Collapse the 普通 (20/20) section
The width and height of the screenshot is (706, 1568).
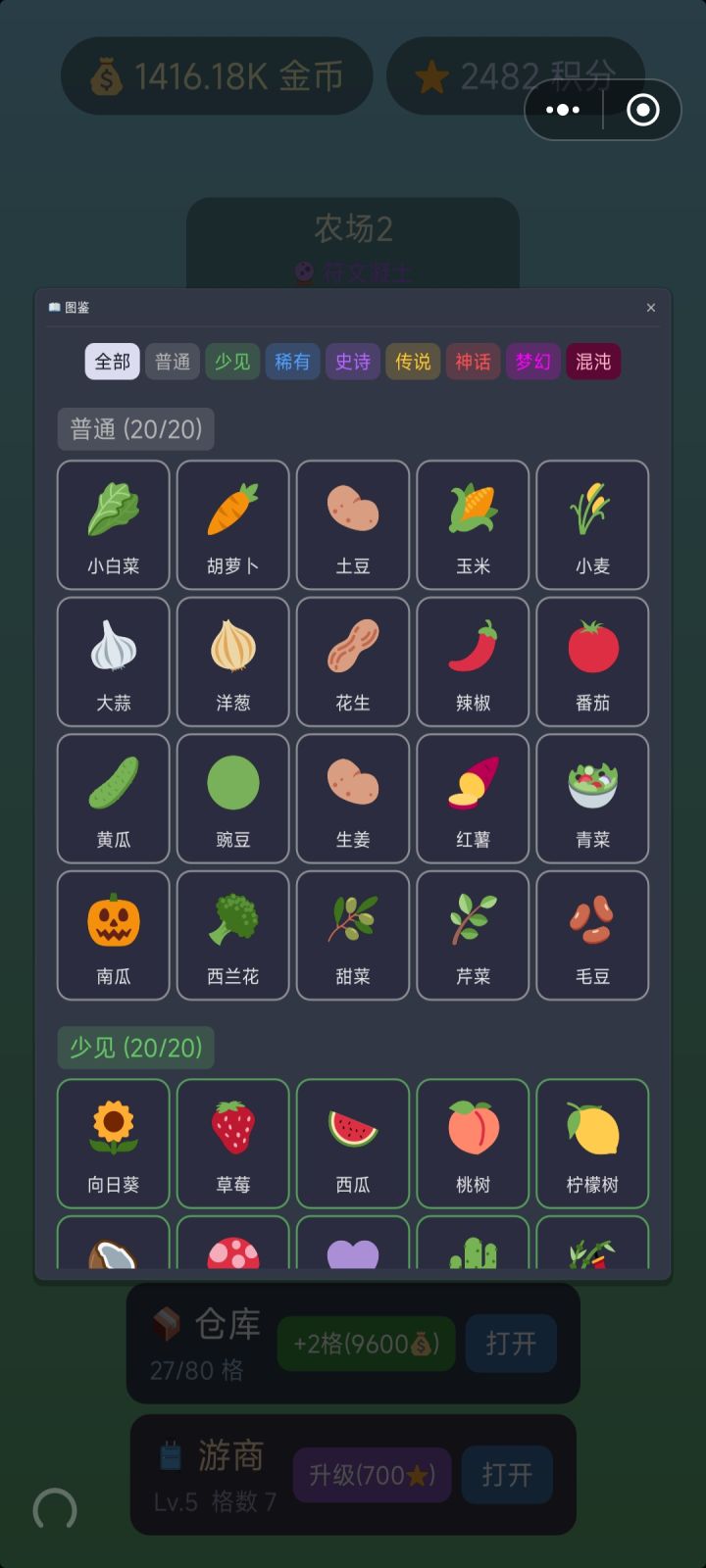point(135,429)
